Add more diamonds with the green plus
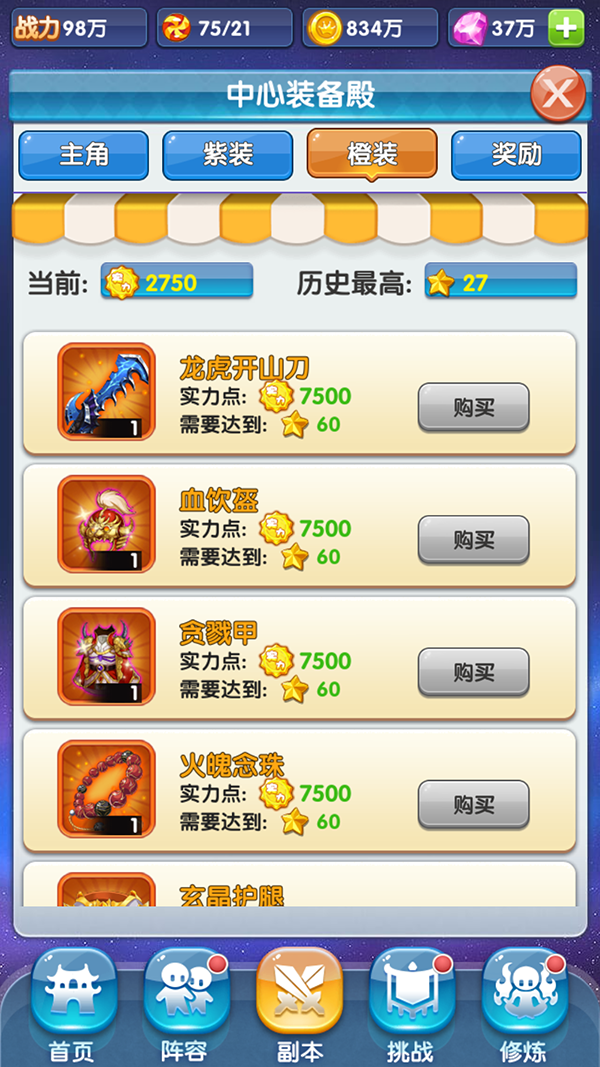Image resolution: width=600 pixels, height=1067 pixels. 567,29
